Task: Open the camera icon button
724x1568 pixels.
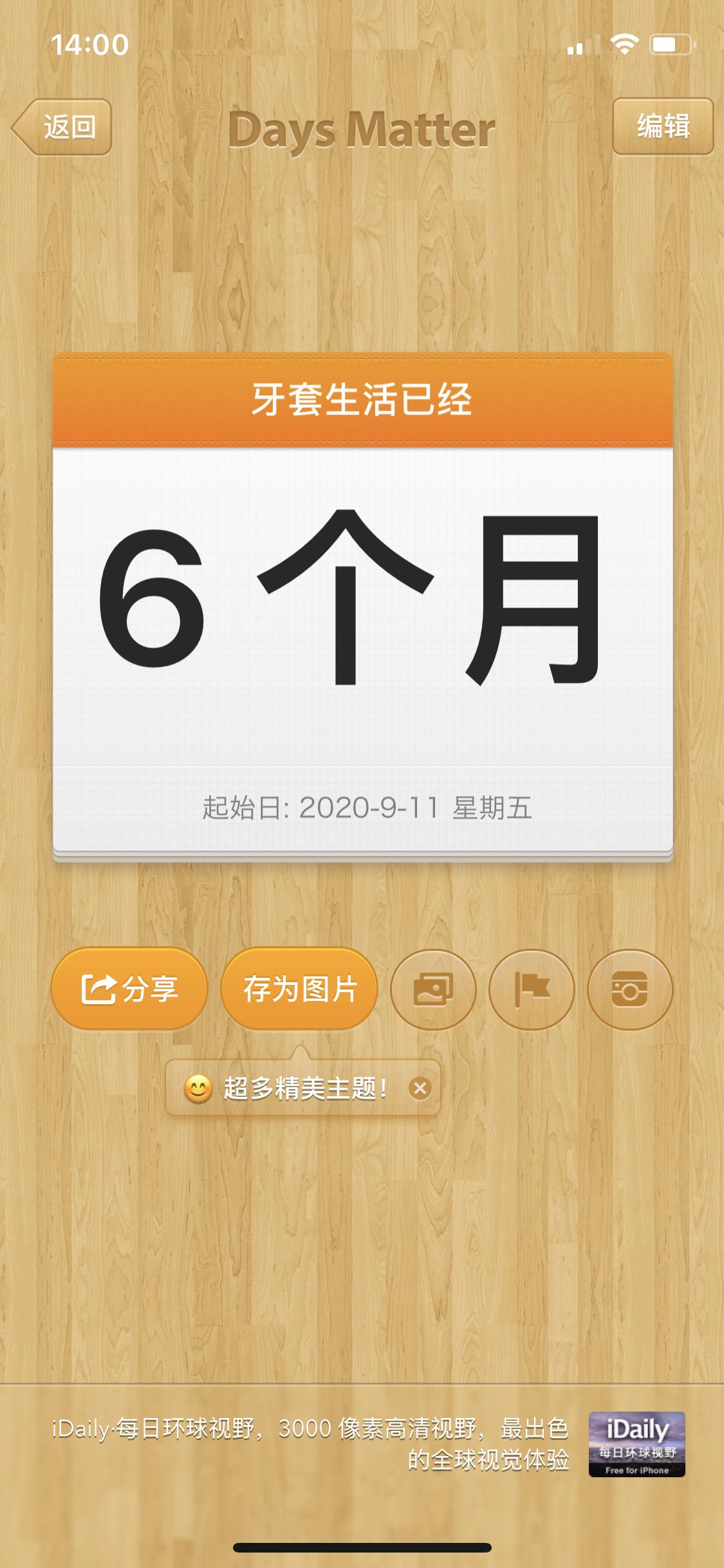Action: [629, 989]
